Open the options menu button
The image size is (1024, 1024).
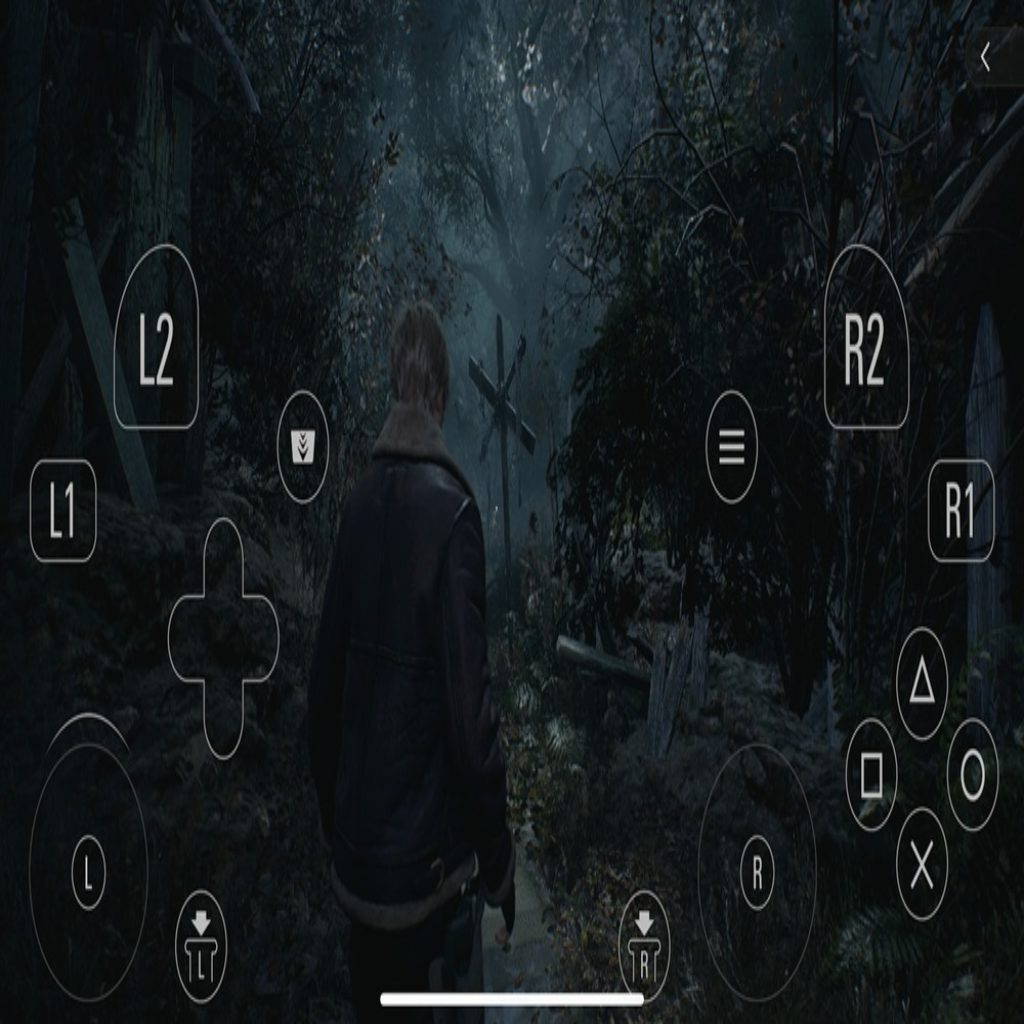pyautogui.click(x=732, y=447)
